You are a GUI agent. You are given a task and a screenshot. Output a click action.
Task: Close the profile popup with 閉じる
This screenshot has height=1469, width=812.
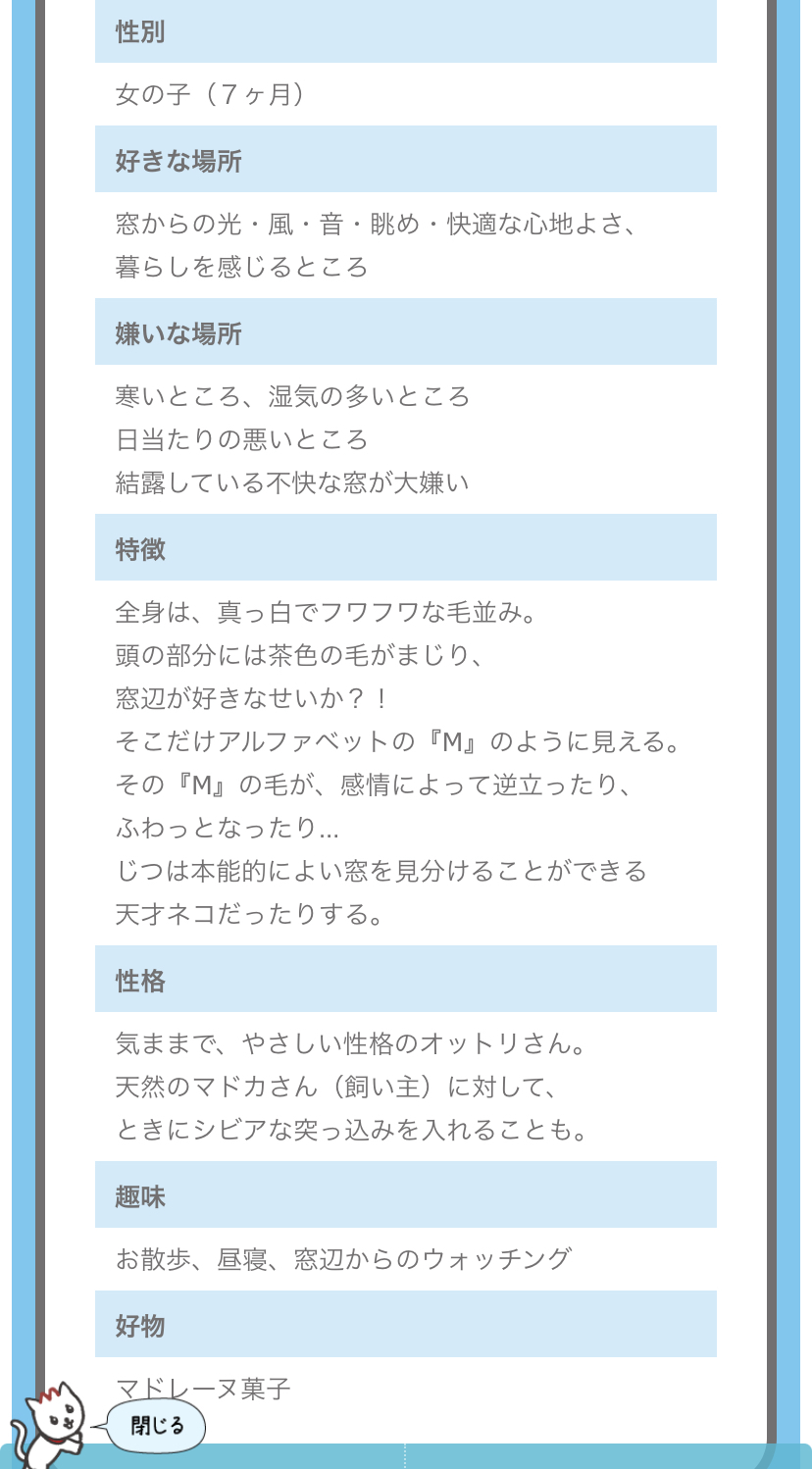157,1425
